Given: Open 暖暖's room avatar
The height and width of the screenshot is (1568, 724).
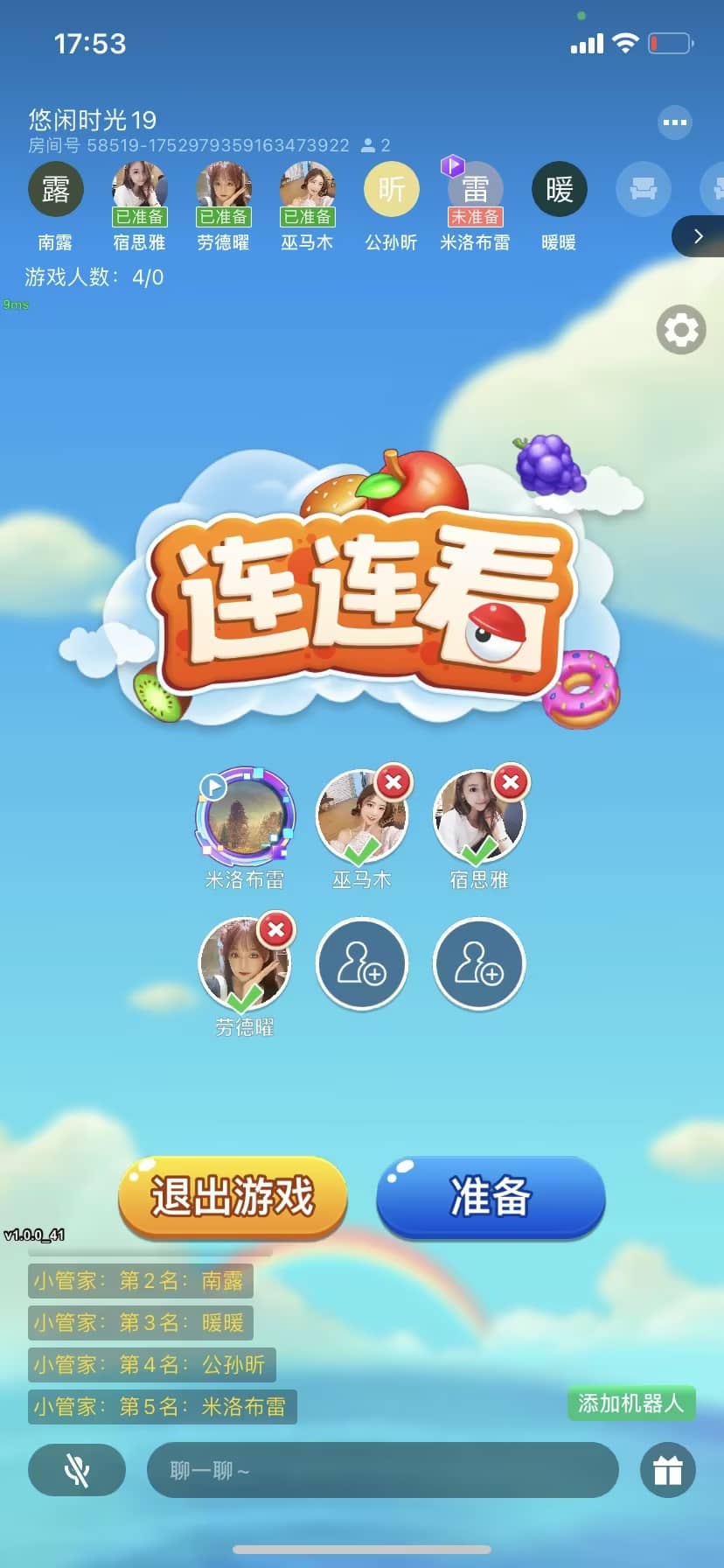Looking at the screenshot, I should point(559,190).
